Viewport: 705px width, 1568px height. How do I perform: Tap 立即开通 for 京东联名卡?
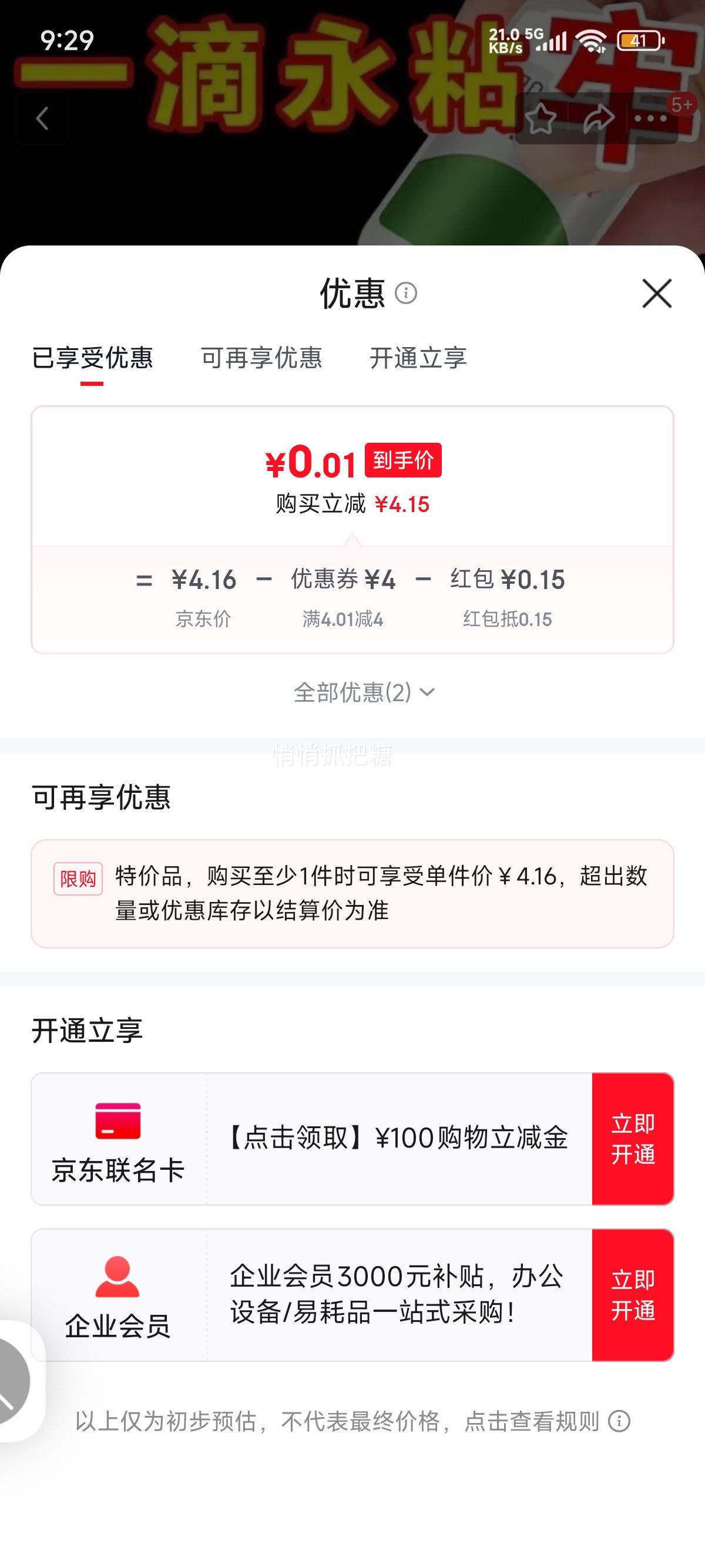click(633, 1138)
